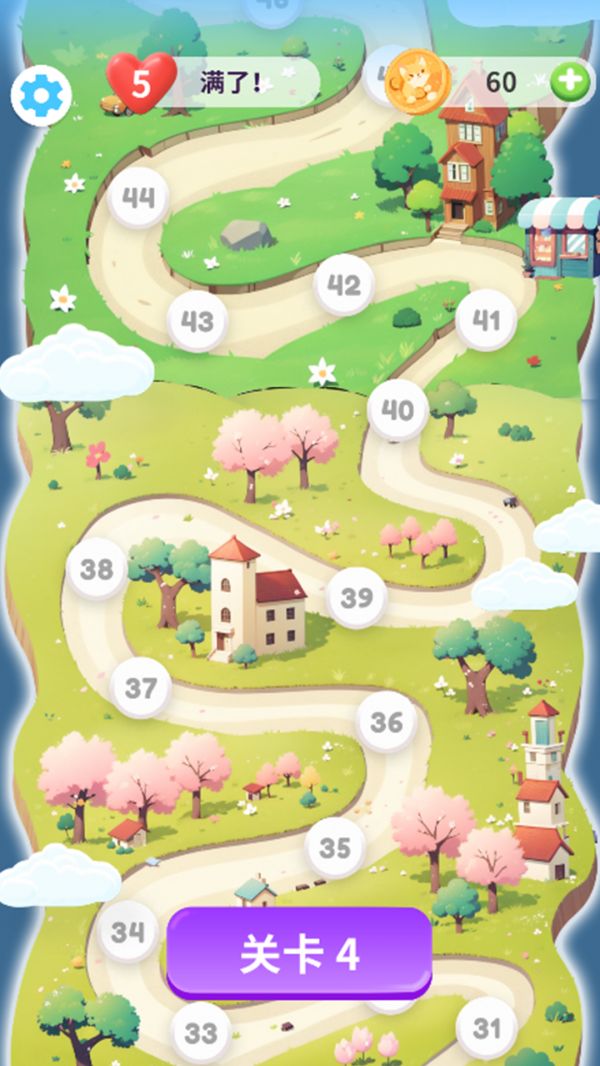
Task: Add more coins with the green plus
Action: (x=570, y=82)
